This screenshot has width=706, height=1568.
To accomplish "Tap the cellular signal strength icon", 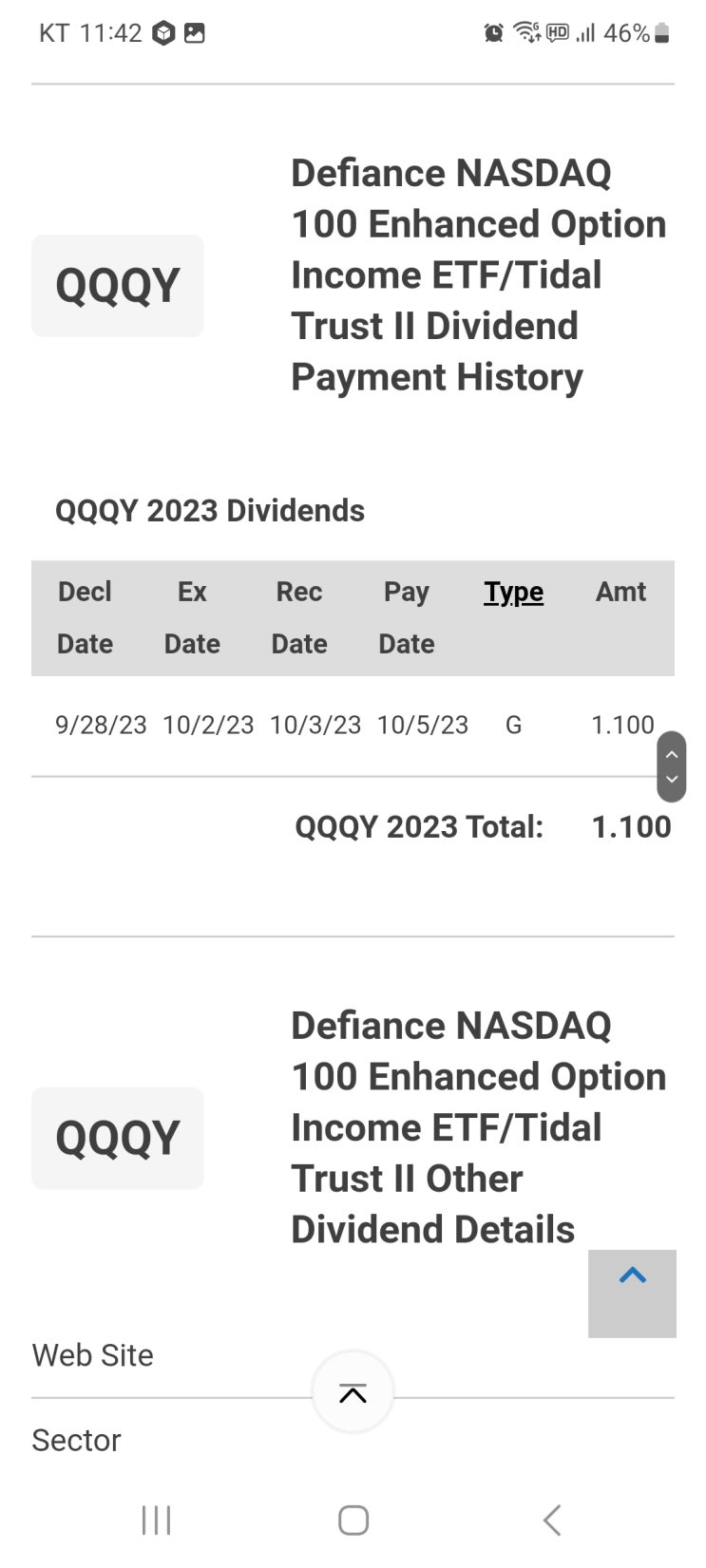I will click(x=587, y=31).
